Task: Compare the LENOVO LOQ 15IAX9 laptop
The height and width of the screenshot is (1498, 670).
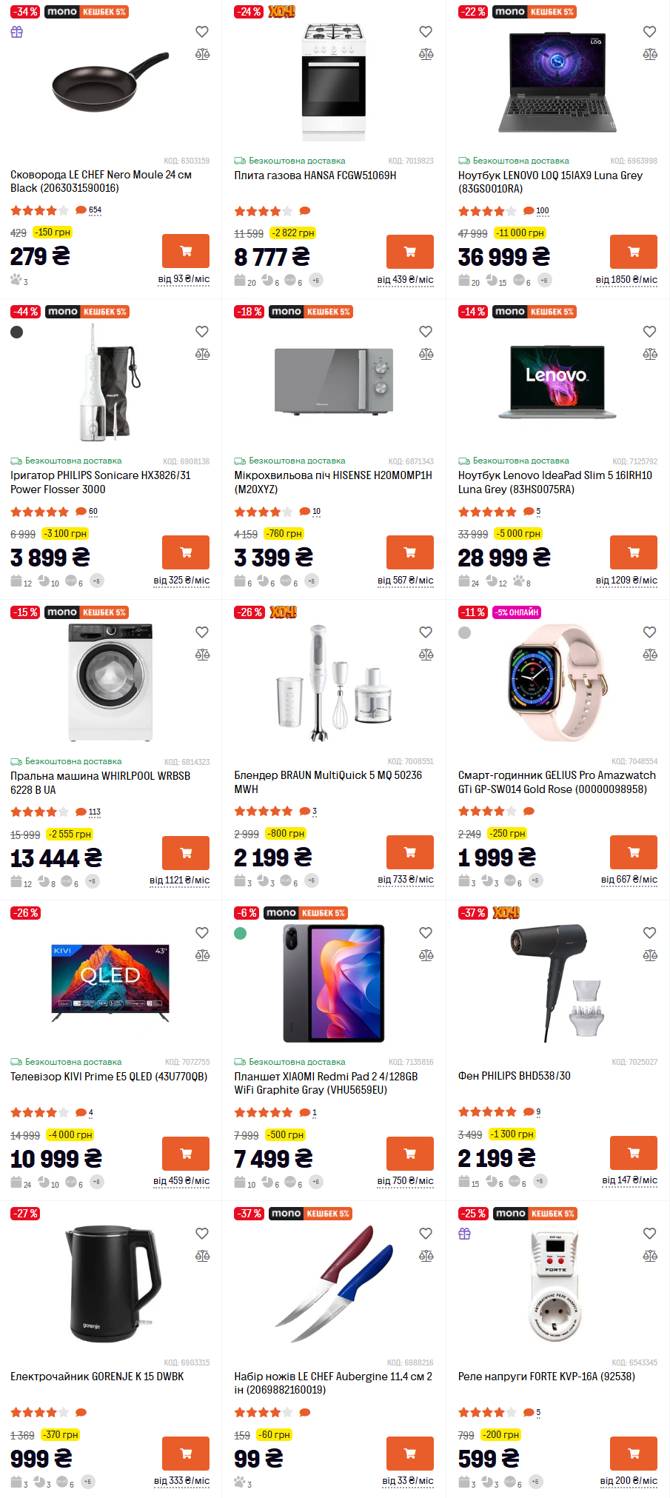Action: coord(650,55)
